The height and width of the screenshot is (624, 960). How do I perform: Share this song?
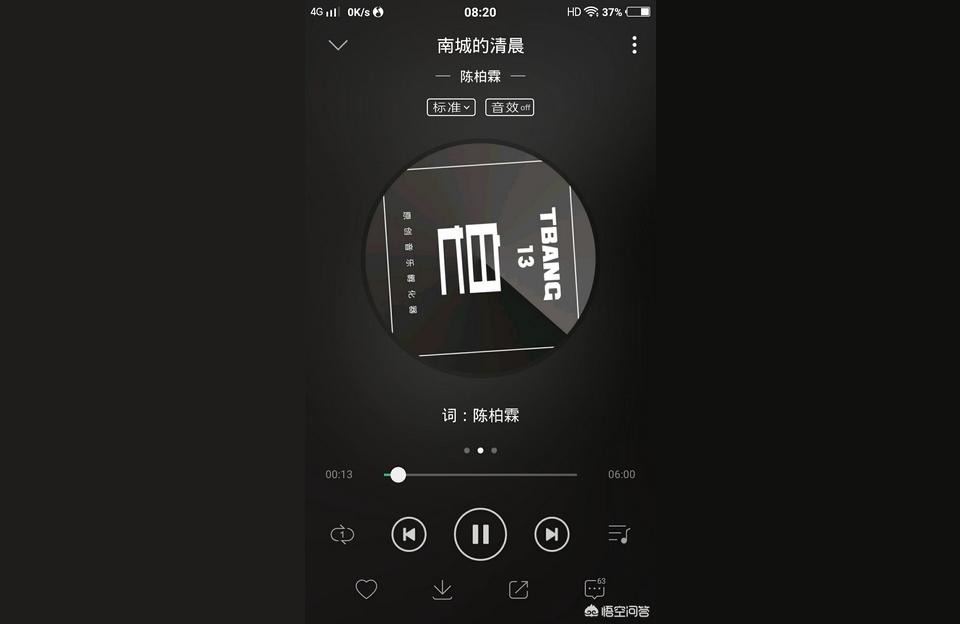[x=518, y=590]
